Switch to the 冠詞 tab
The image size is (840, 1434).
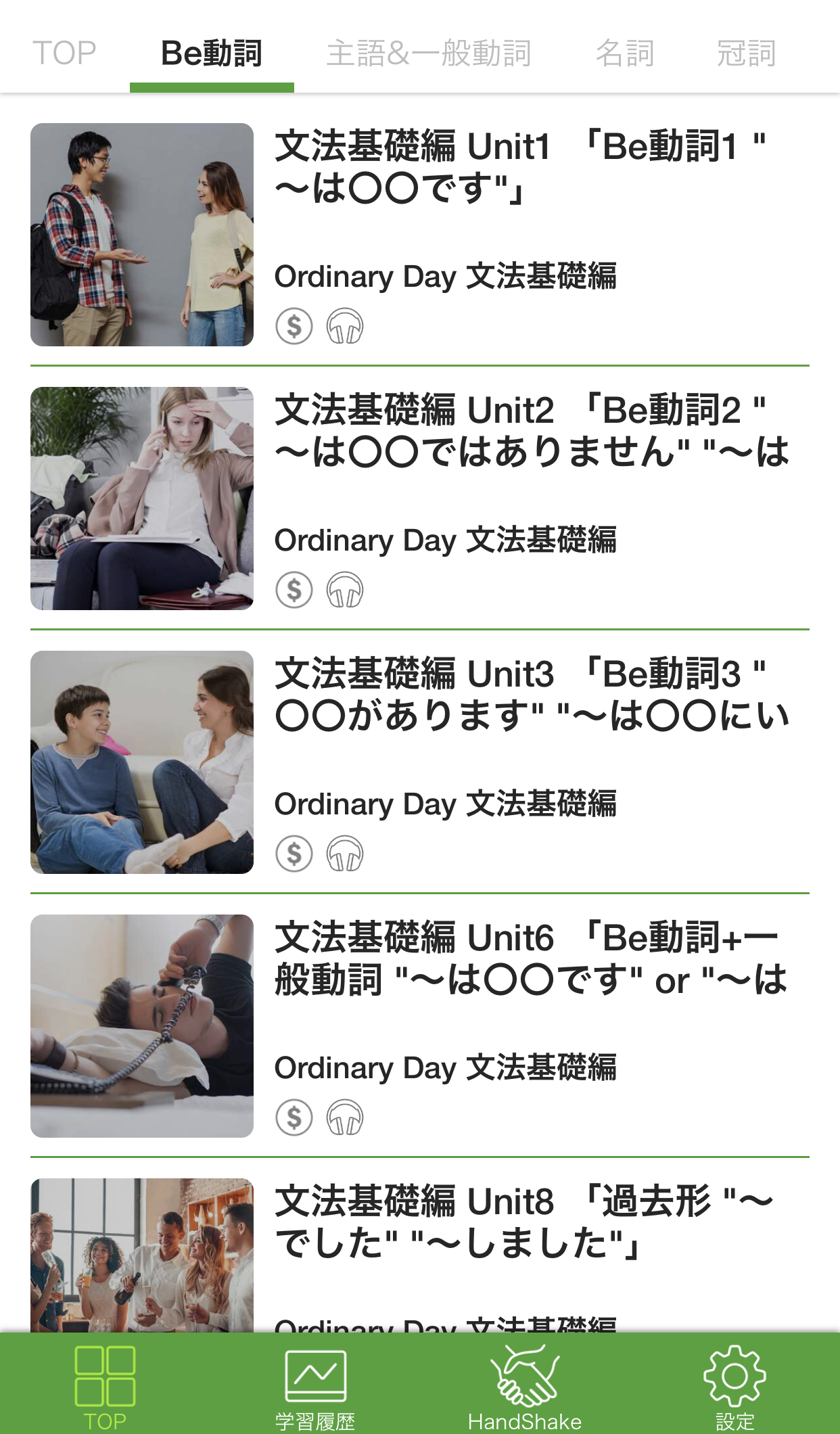(x=746, y=53)
